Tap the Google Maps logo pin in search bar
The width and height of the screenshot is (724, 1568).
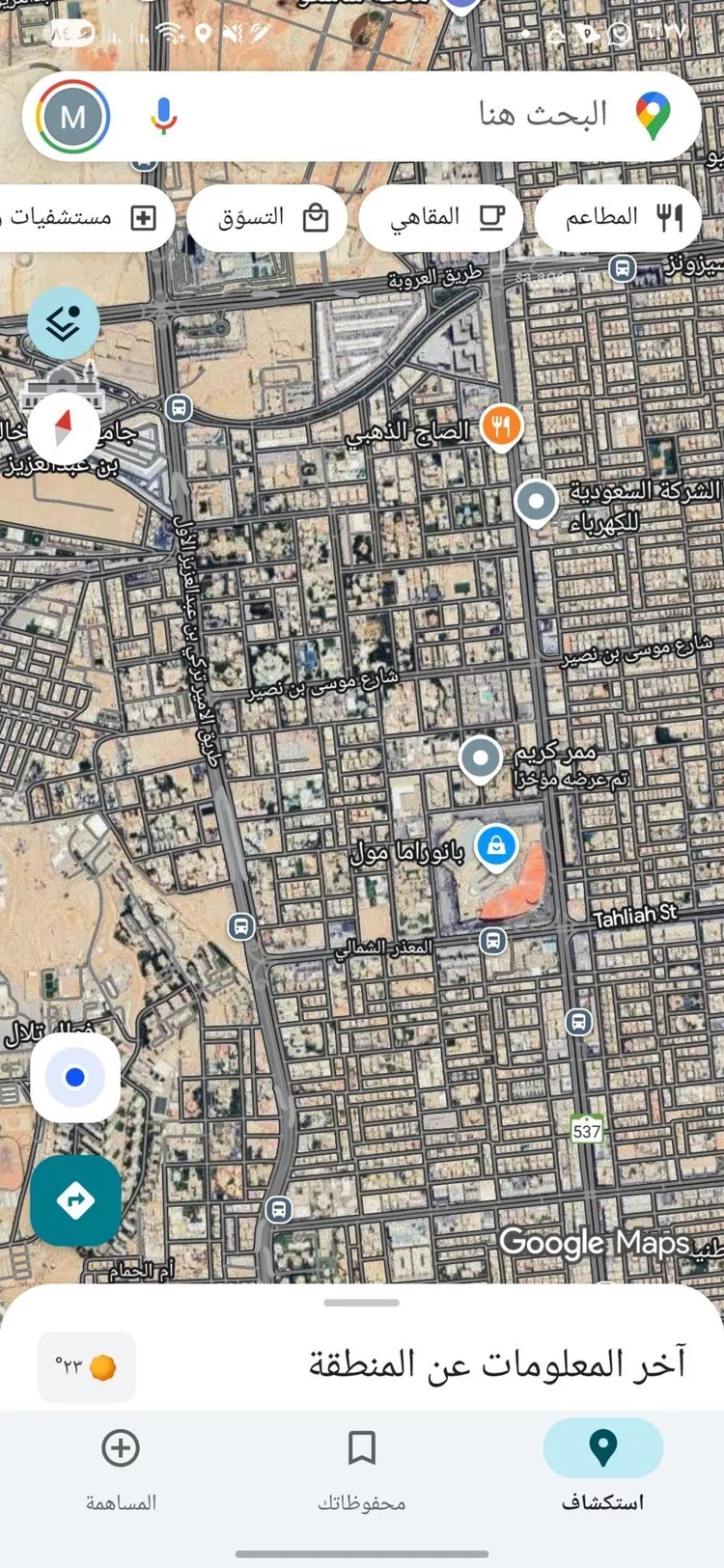coord(654,115)
